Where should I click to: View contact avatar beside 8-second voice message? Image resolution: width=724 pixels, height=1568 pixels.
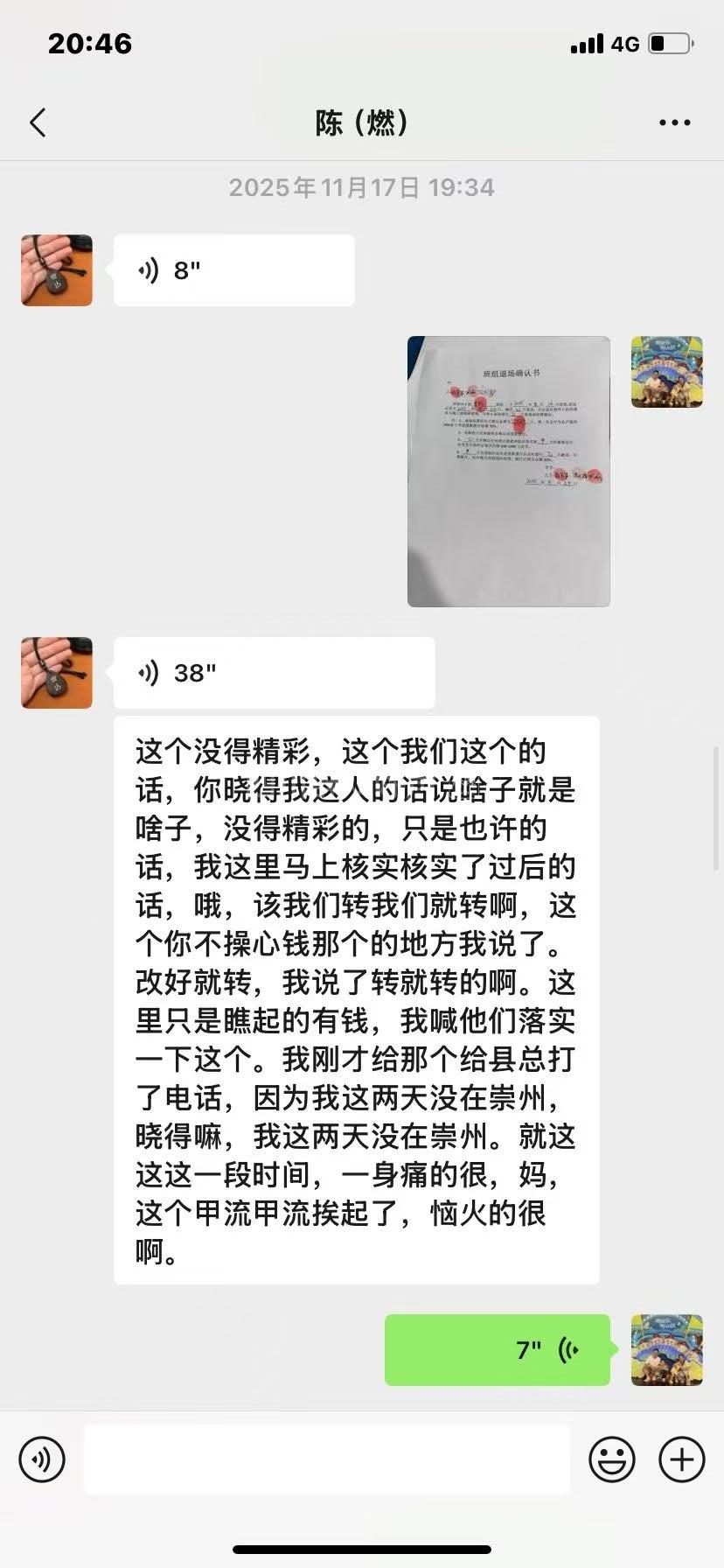click(x=57, y=270)
